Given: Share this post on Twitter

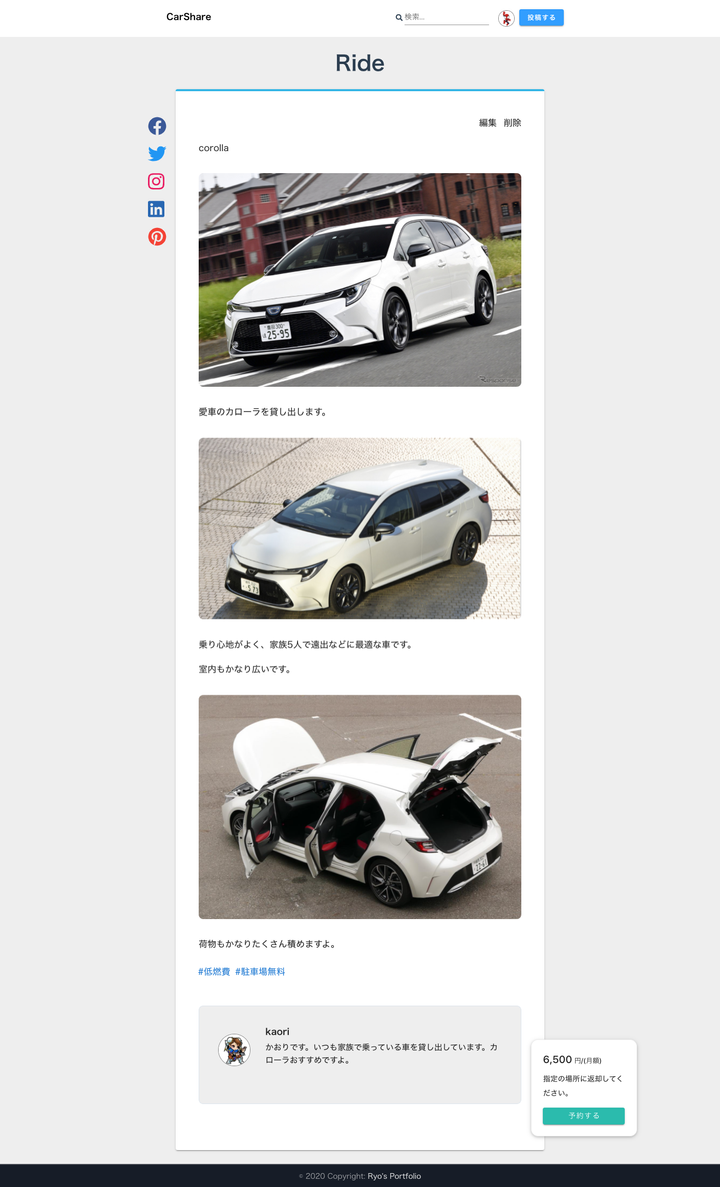Looking at the screenshot, I should (x=157, y=154).
